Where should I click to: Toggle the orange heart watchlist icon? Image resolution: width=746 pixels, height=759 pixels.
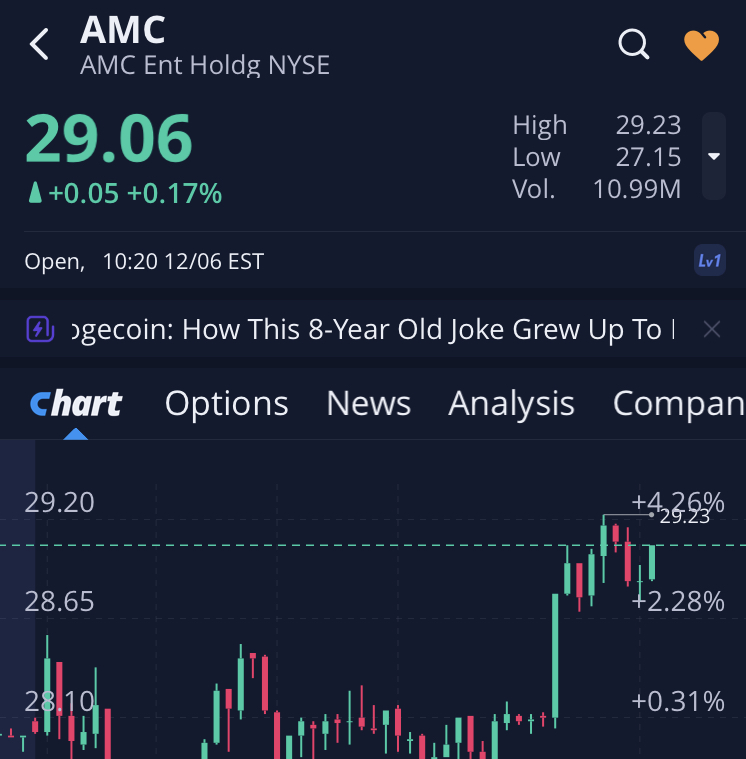point(701,45)
